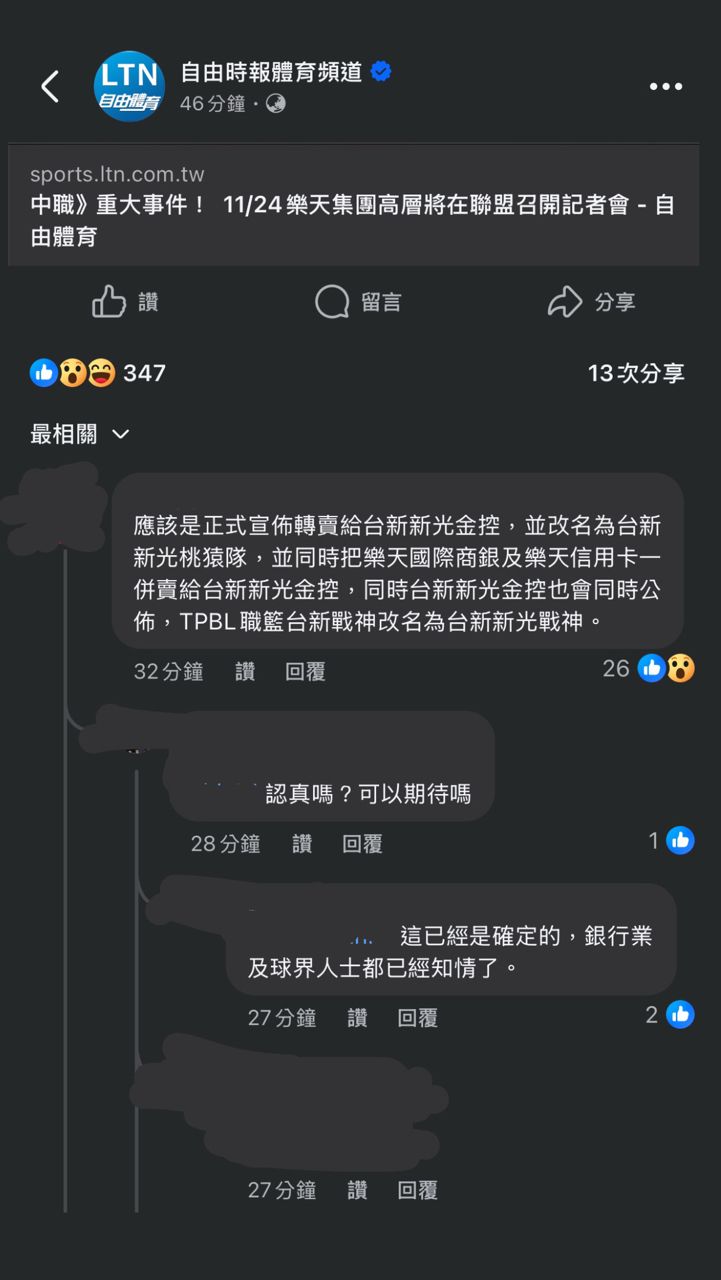Open the sports.ltn.com.tw article link card

pos(352,205)
